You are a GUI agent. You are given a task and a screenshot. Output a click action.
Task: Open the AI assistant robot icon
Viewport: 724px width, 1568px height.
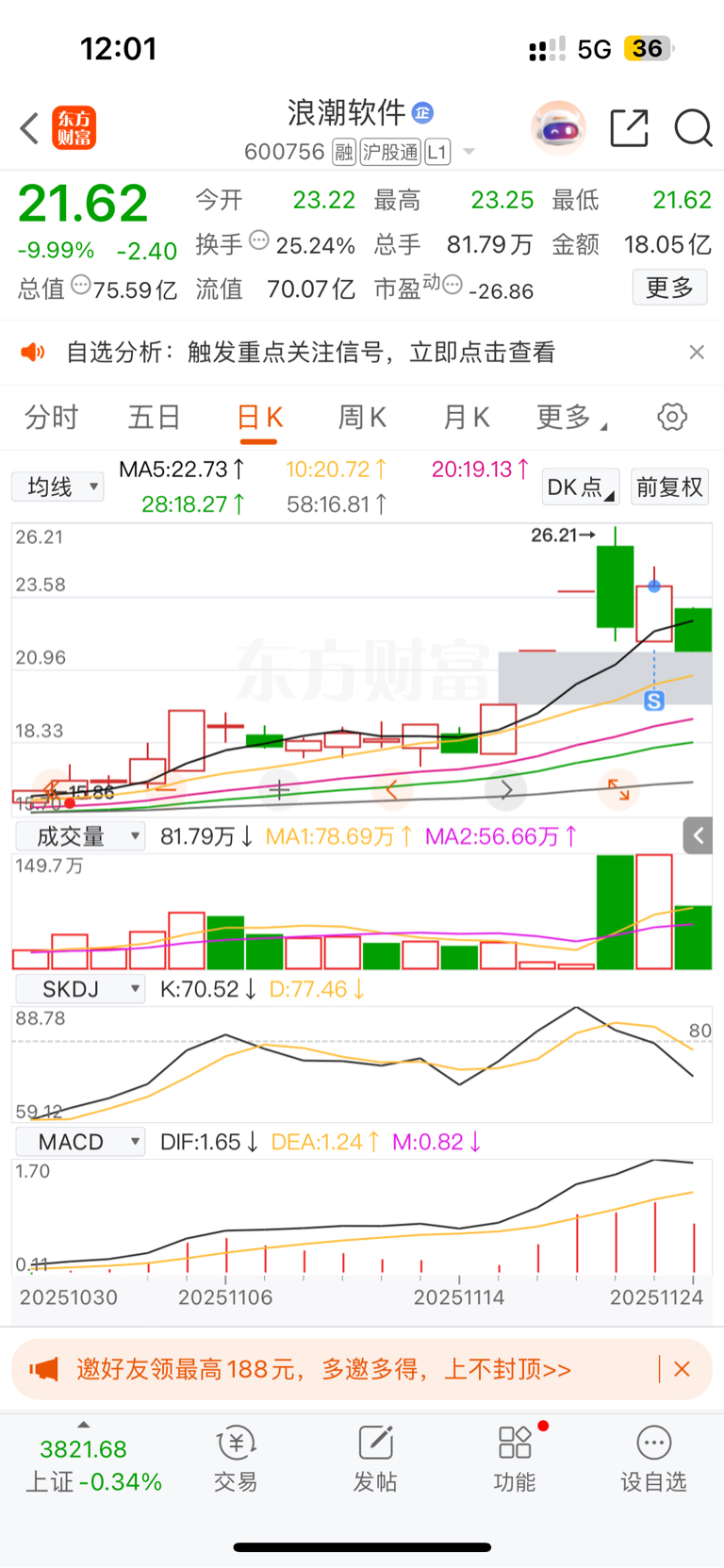[558, 127]
